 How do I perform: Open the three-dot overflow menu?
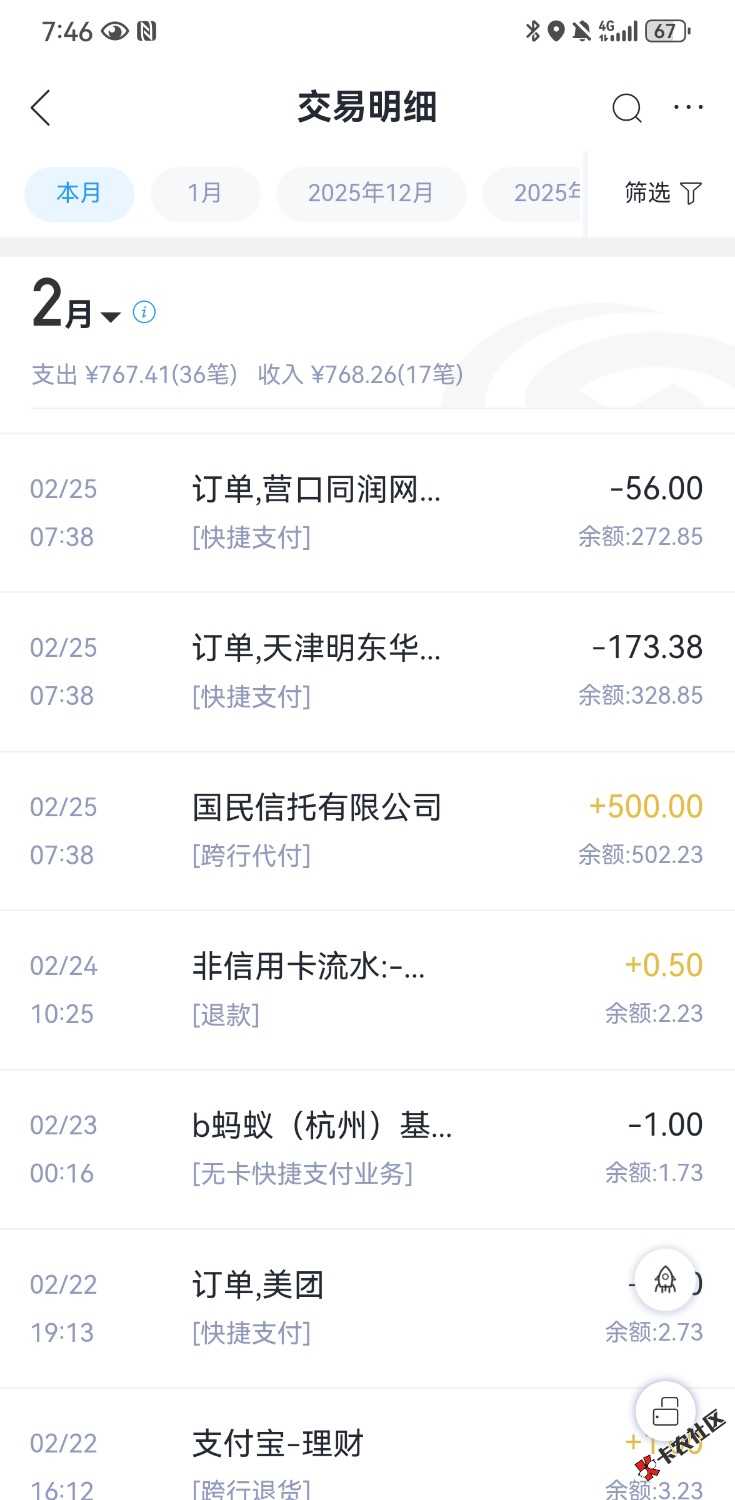click(x=689, y=108)
